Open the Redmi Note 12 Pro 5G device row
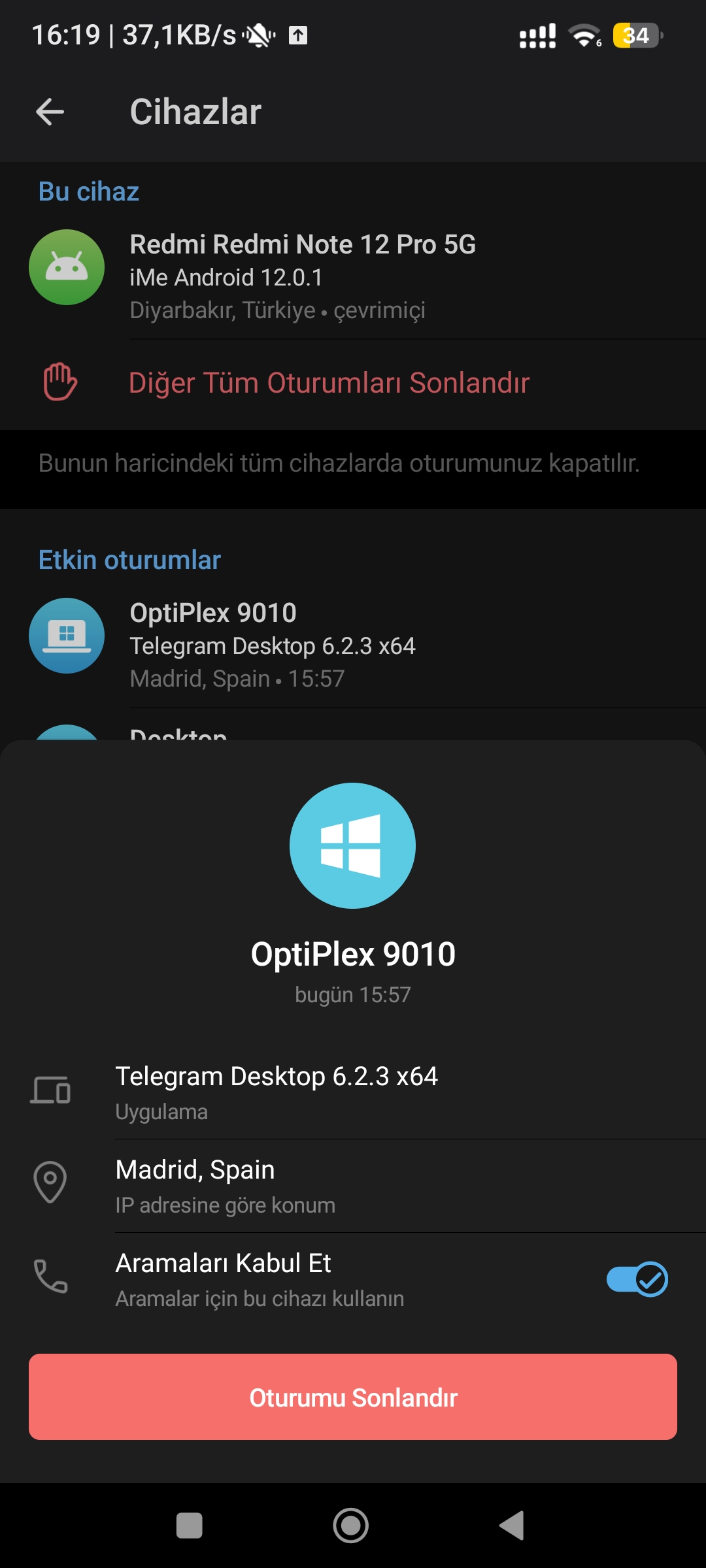Viewport: 706px width, 1568px height. click(353, 276)
